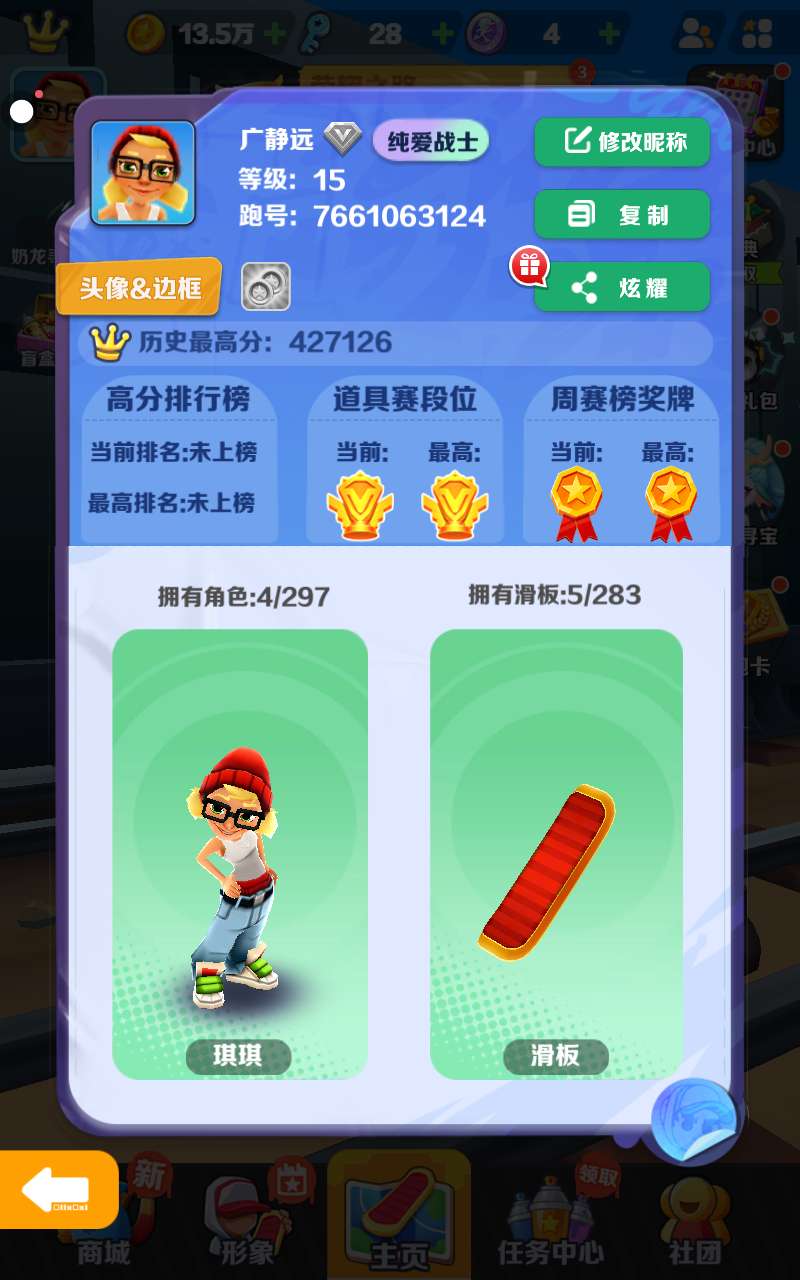Tap the 修改昵称 button to edit nickname

coord(622,142)
